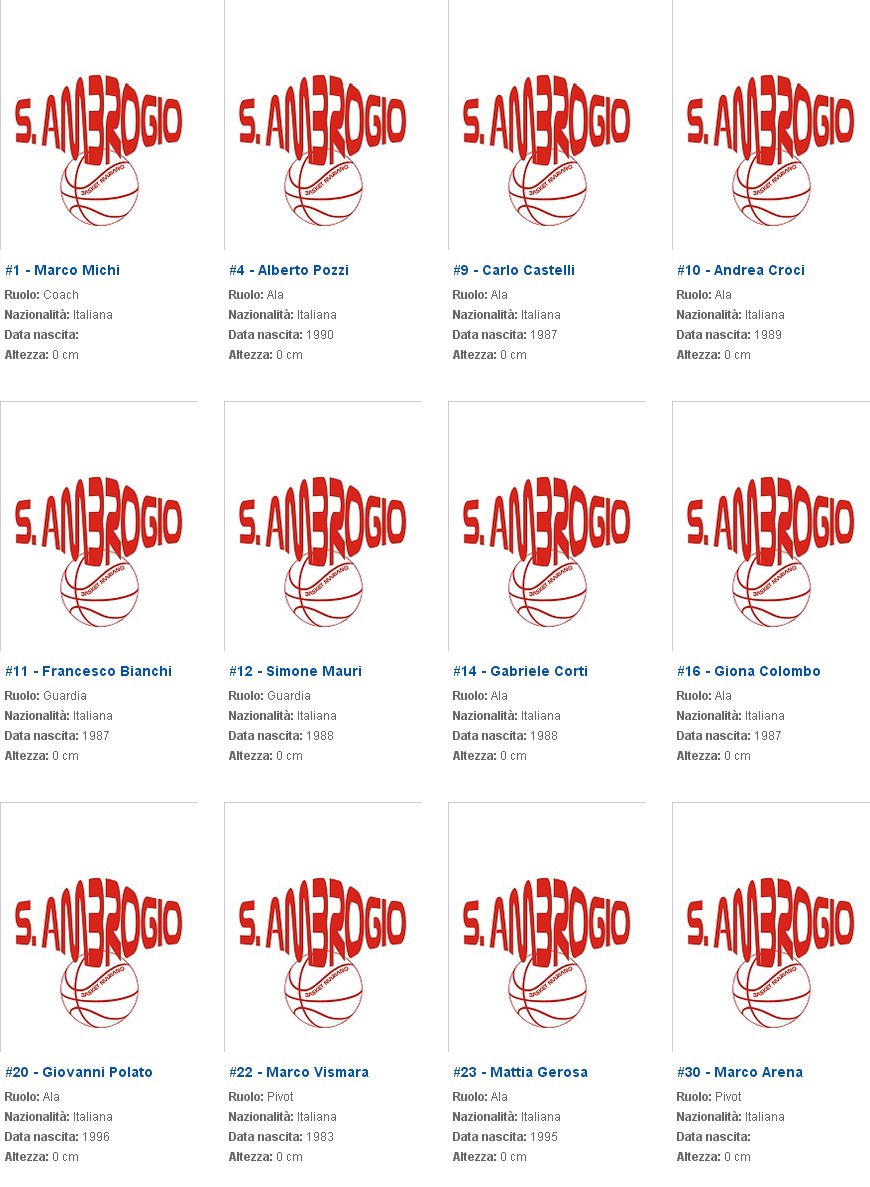Open the picture tile above Simone Mauri
The height and width of the screenshot is (1187, 870).
[323, 526]
